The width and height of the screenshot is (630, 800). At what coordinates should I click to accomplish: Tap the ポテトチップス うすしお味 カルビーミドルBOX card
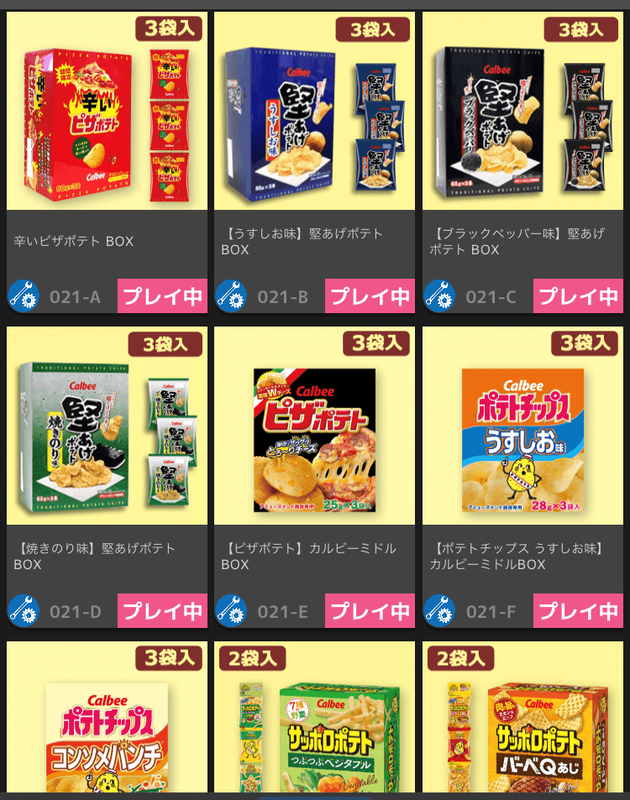click(522, 435)
